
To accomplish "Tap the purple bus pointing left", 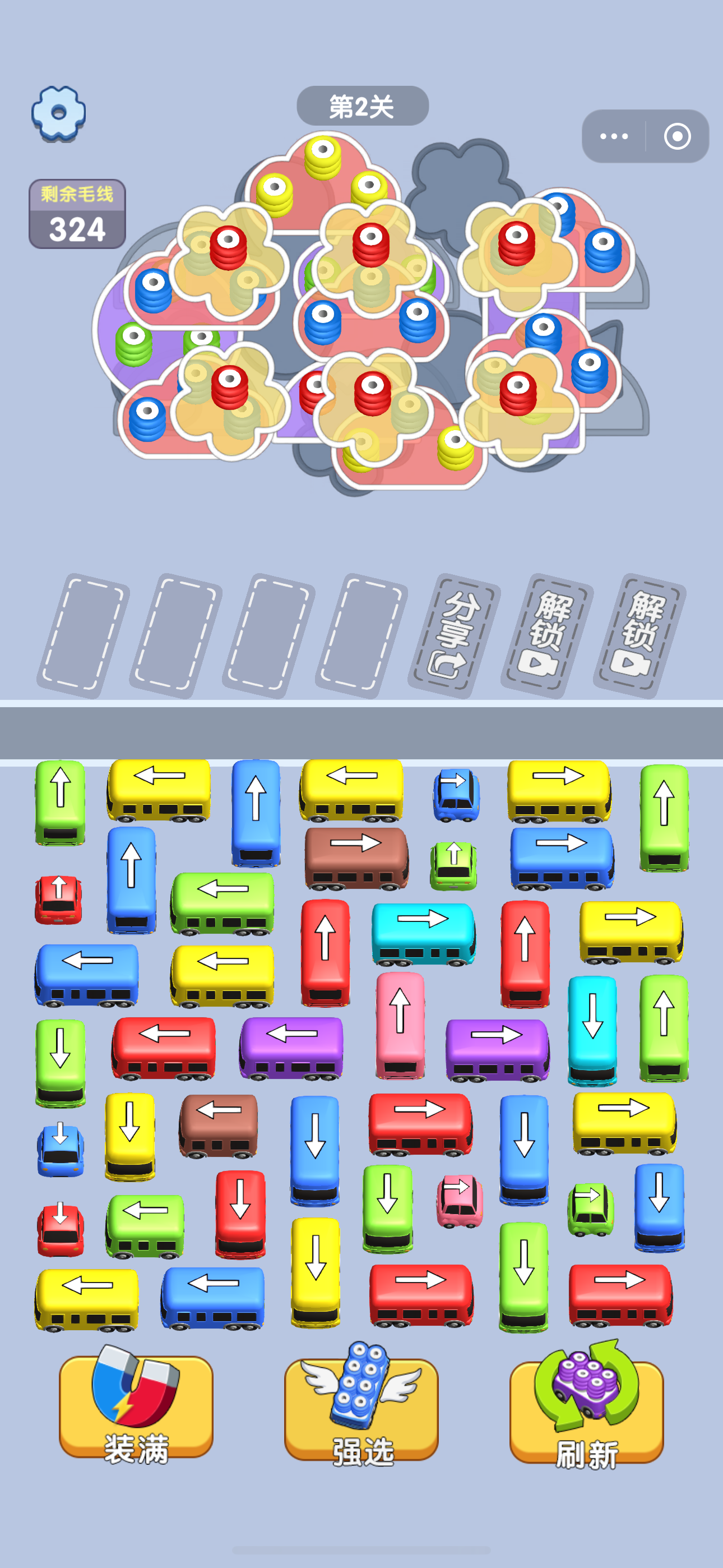I will click(x=291, y=1046).
